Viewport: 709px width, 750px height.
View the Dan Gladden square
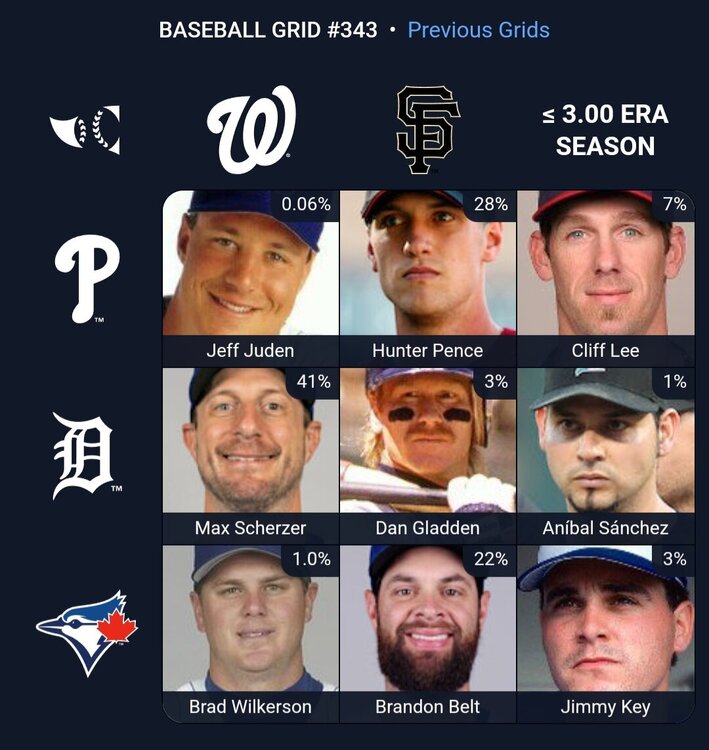(427, 455)
